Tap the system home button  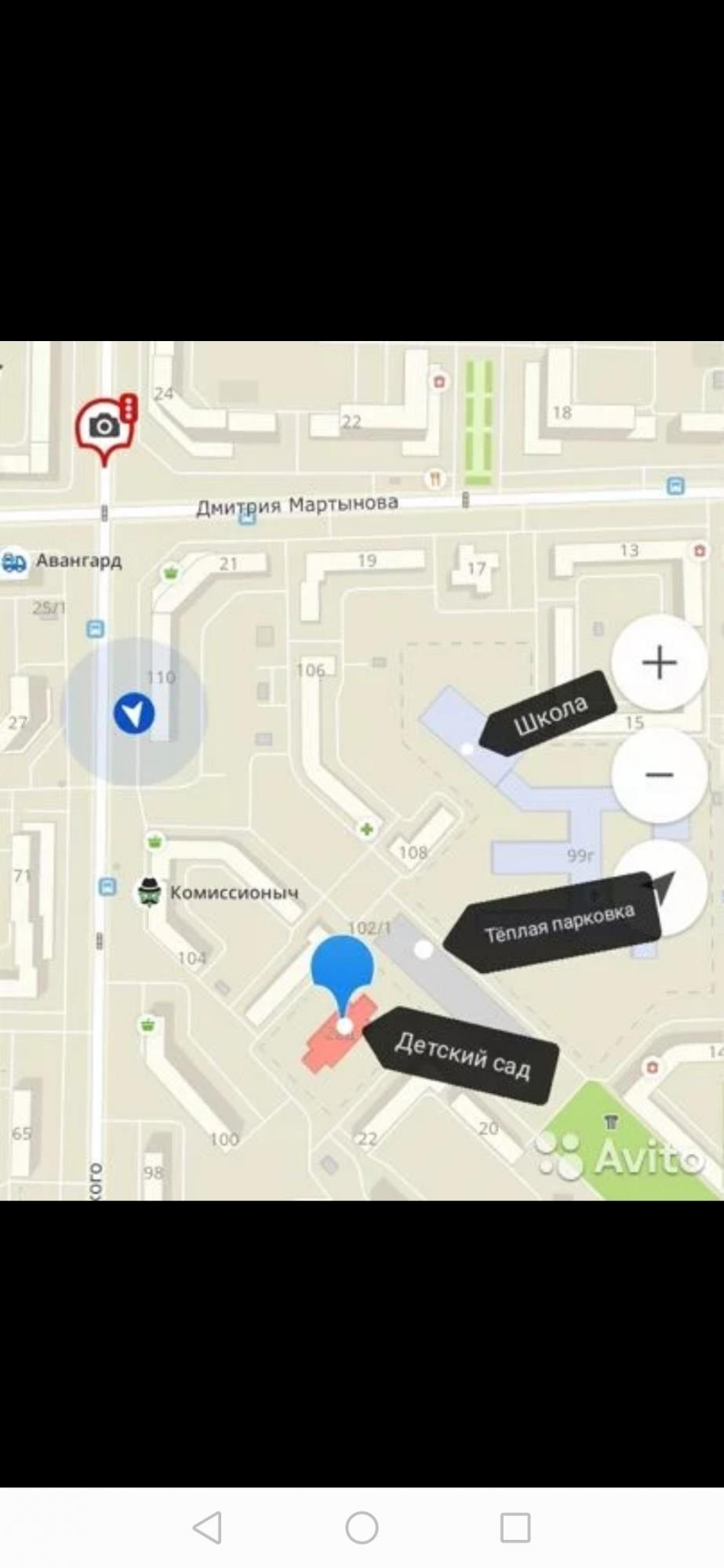362,1527
